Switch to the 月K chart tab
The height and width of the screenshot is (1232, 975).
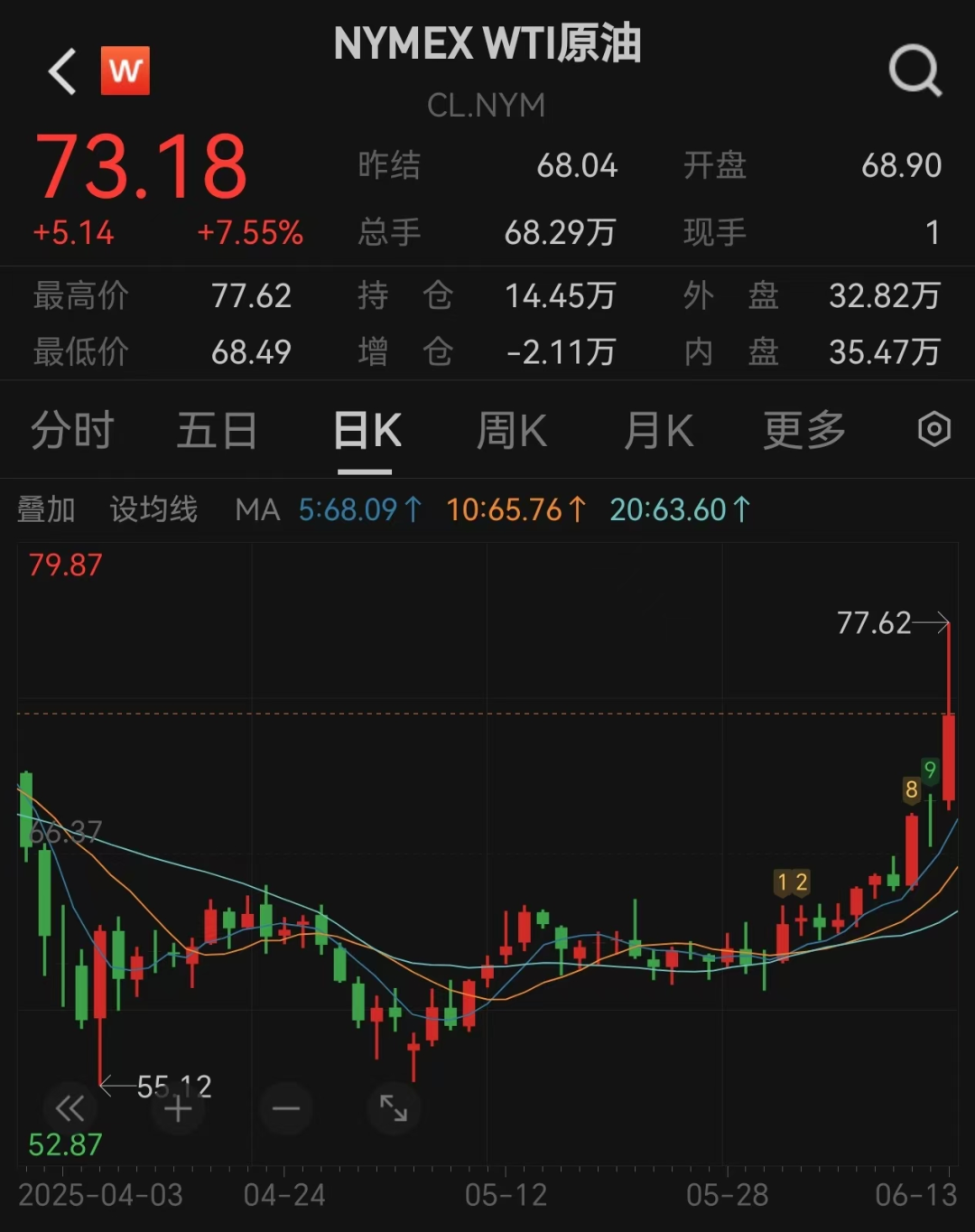click(x=658, y=430)
